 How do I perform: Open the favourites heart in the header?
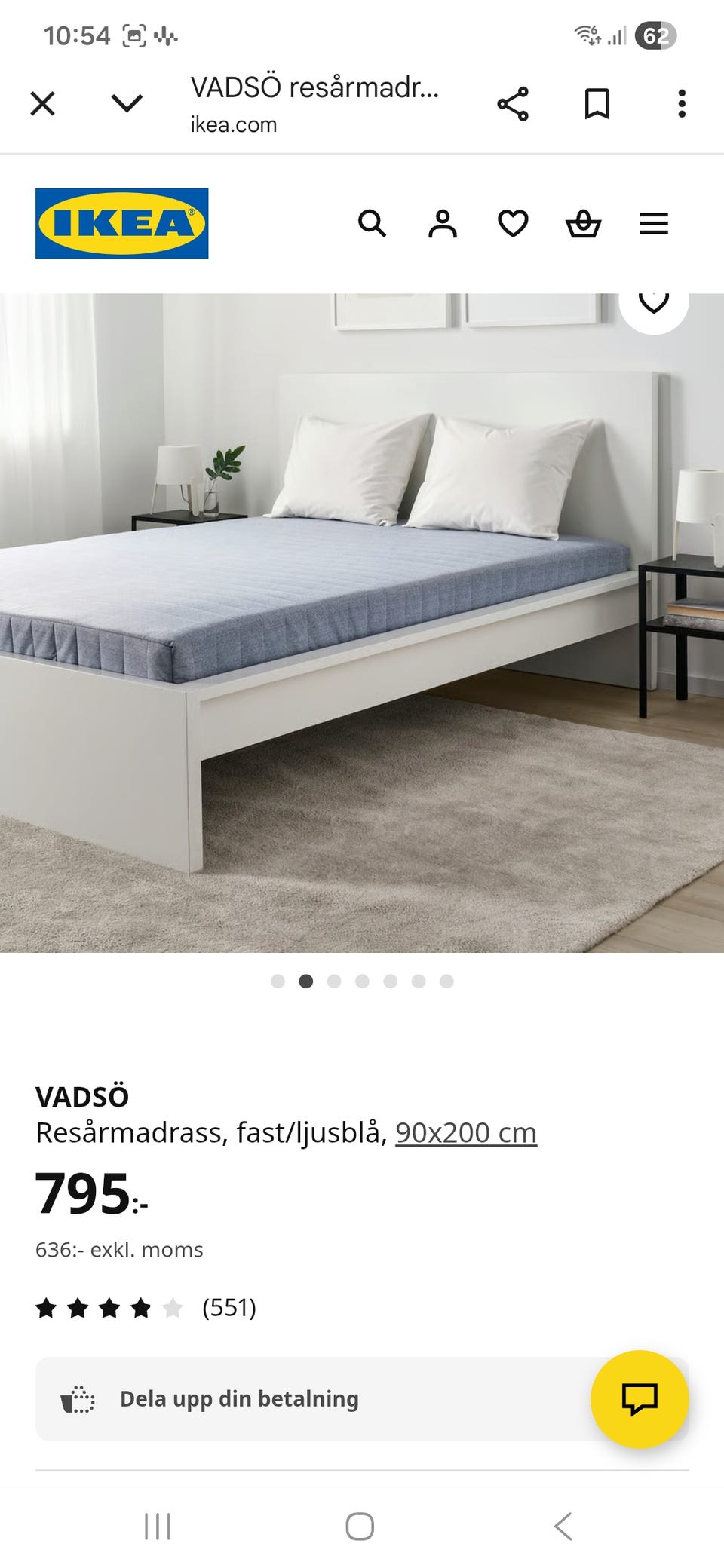tap(513, 224)
